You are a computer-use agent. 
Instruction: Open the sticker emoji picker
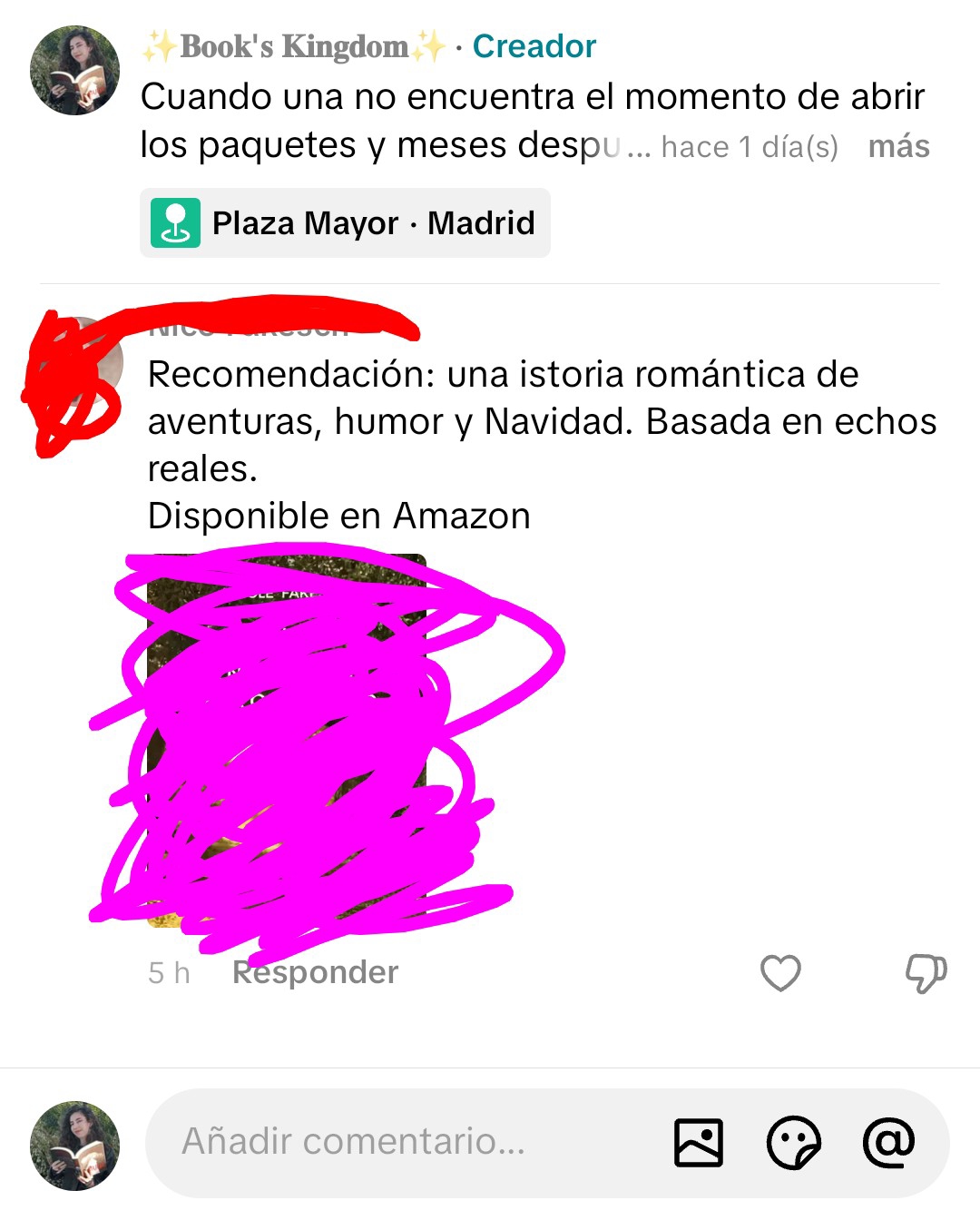[x=794, y=1142]
